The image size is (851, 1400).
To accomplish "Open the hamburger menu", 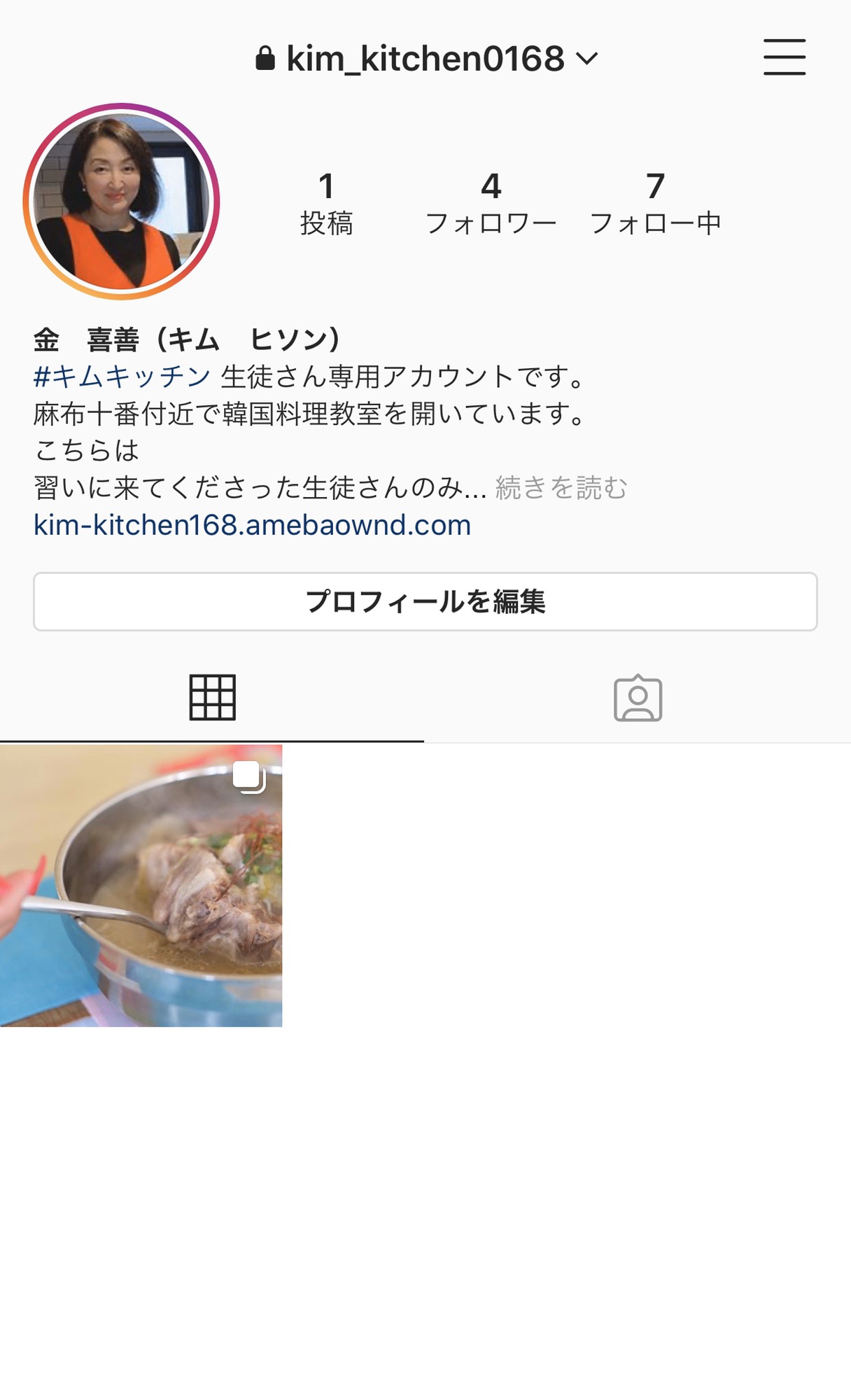I will point(784,57).
